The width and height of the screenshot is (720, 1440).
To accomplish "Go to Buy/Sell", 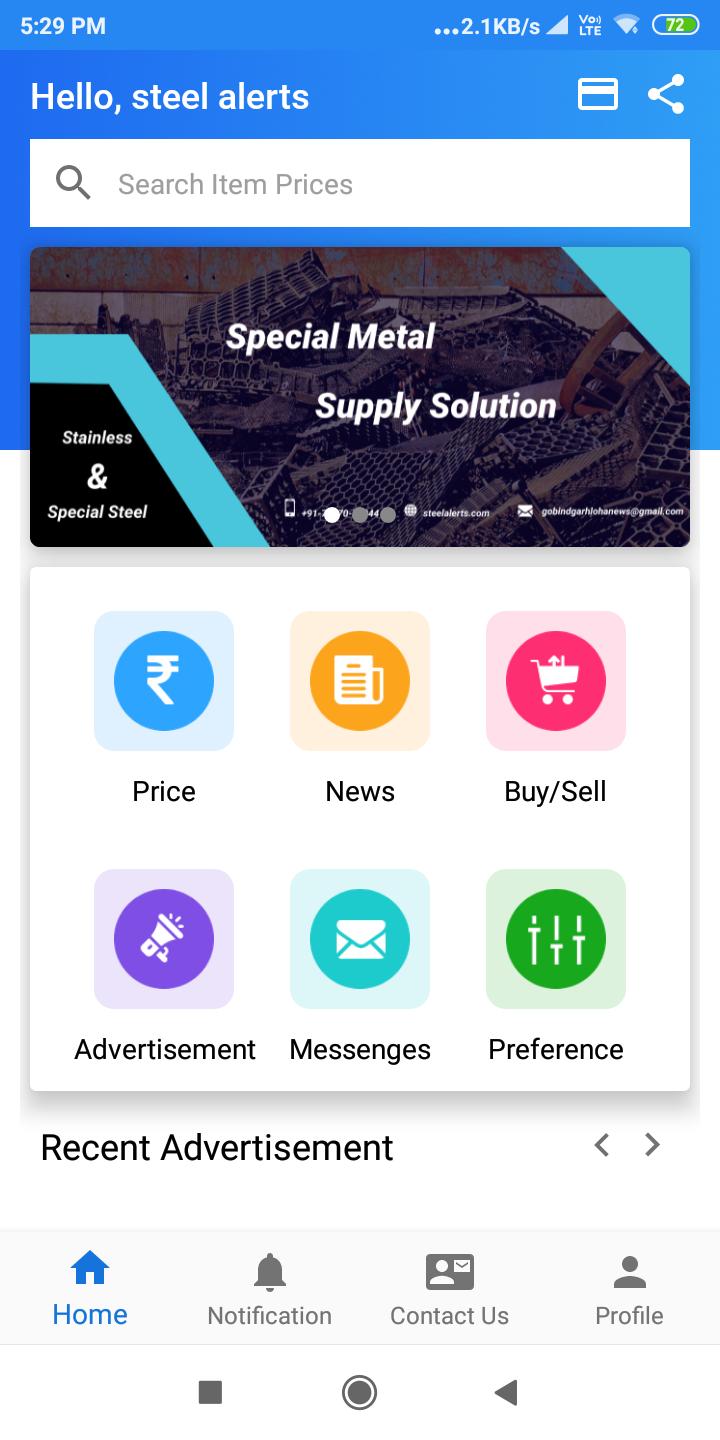I will coord(556,682).
